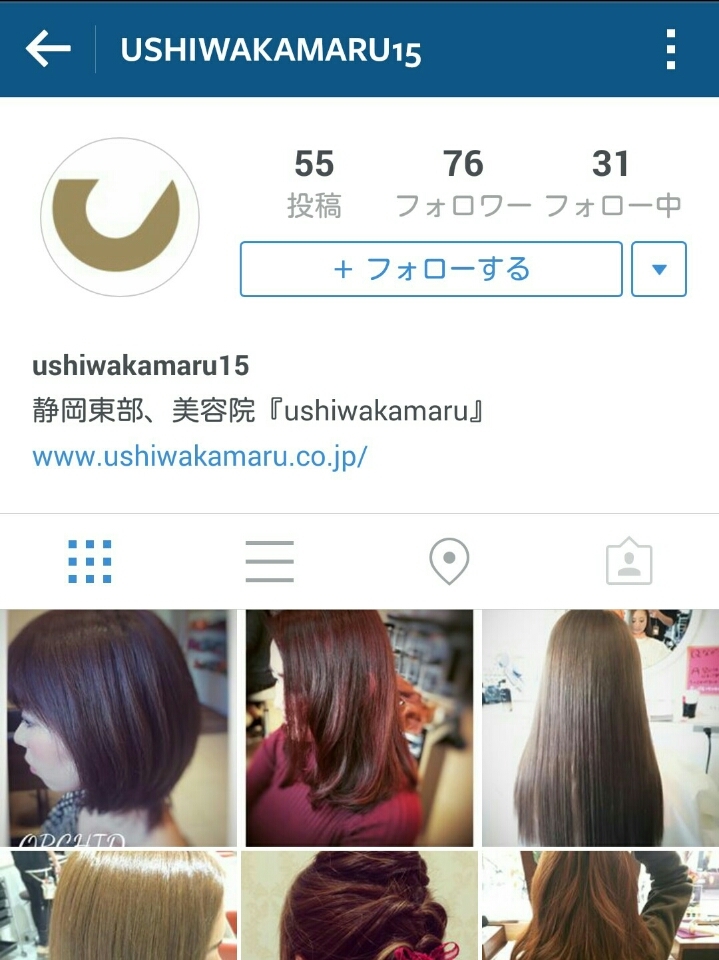Image resolution: width=719 pixels, height=960 pixels.
Task: Open the blonde hair photo
Action: (x=119, y=906)
